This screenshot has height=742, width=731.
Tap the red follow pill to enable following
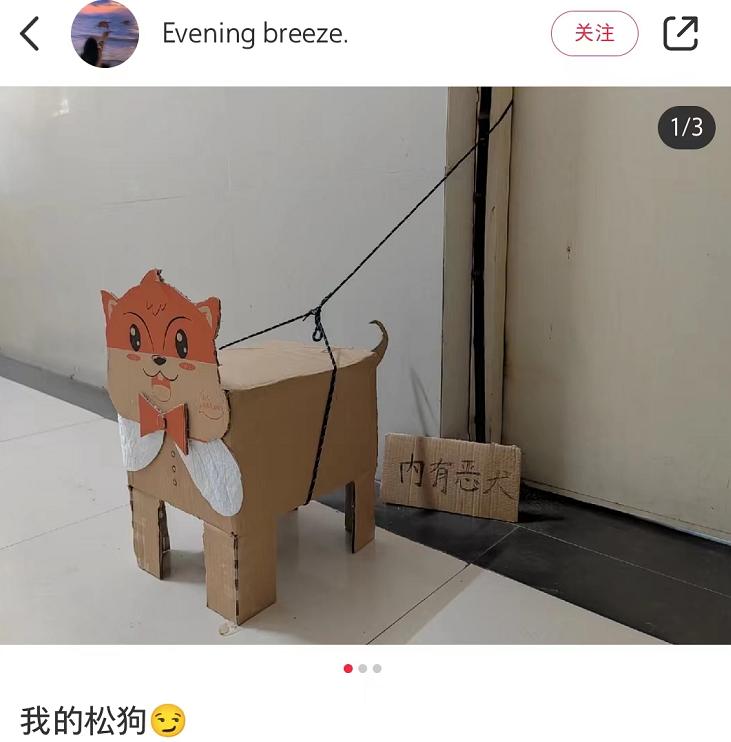(595, 33)
